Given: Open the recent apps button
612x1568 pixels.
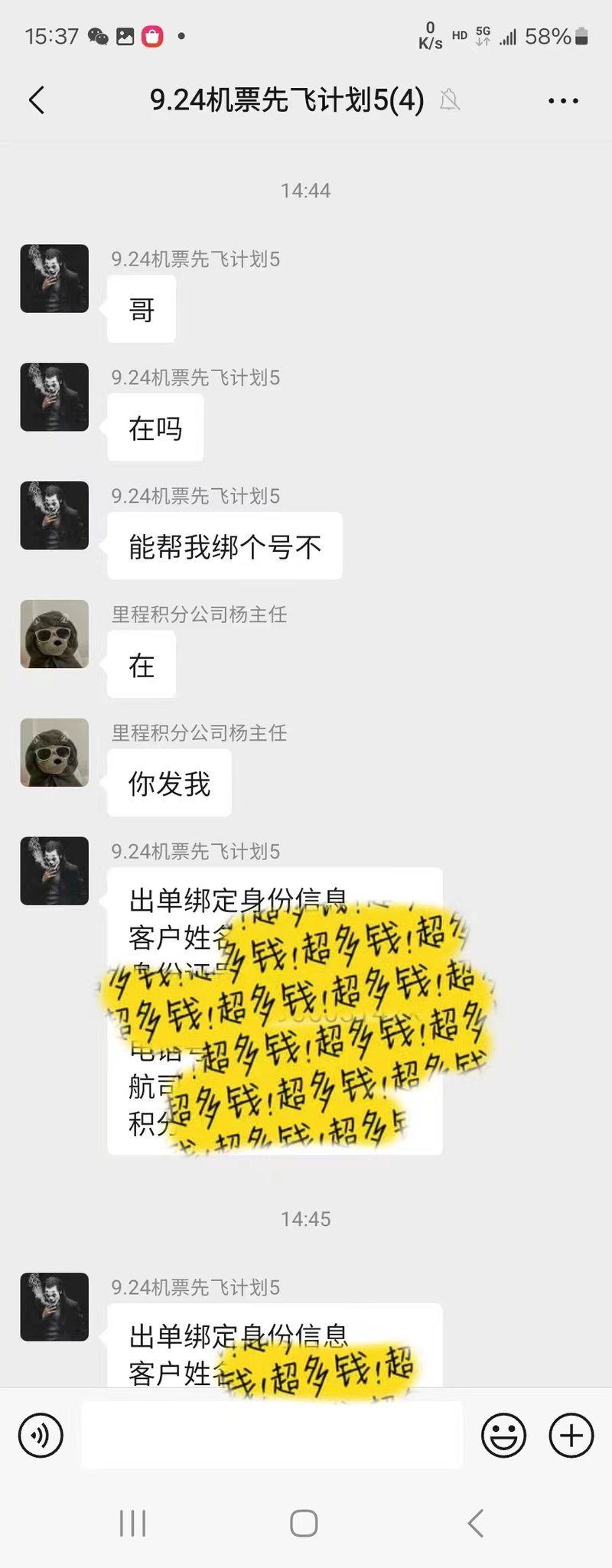Looking at the screenshot, I should (x=132, y=1523).
